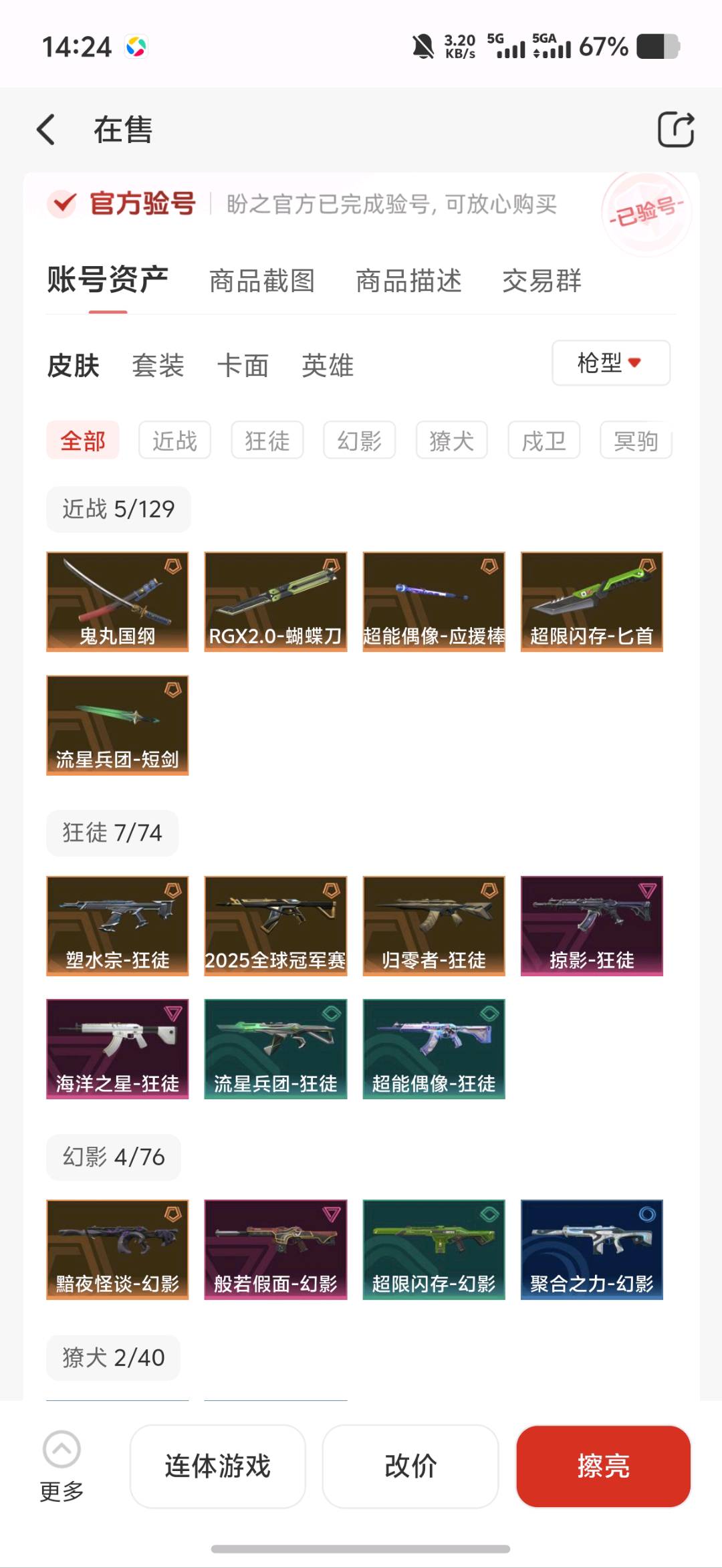Switch to the 英雄 sub-tab
Image resolution: width=722 pixels, height=1568 pixels.
(x=328, y=366)
